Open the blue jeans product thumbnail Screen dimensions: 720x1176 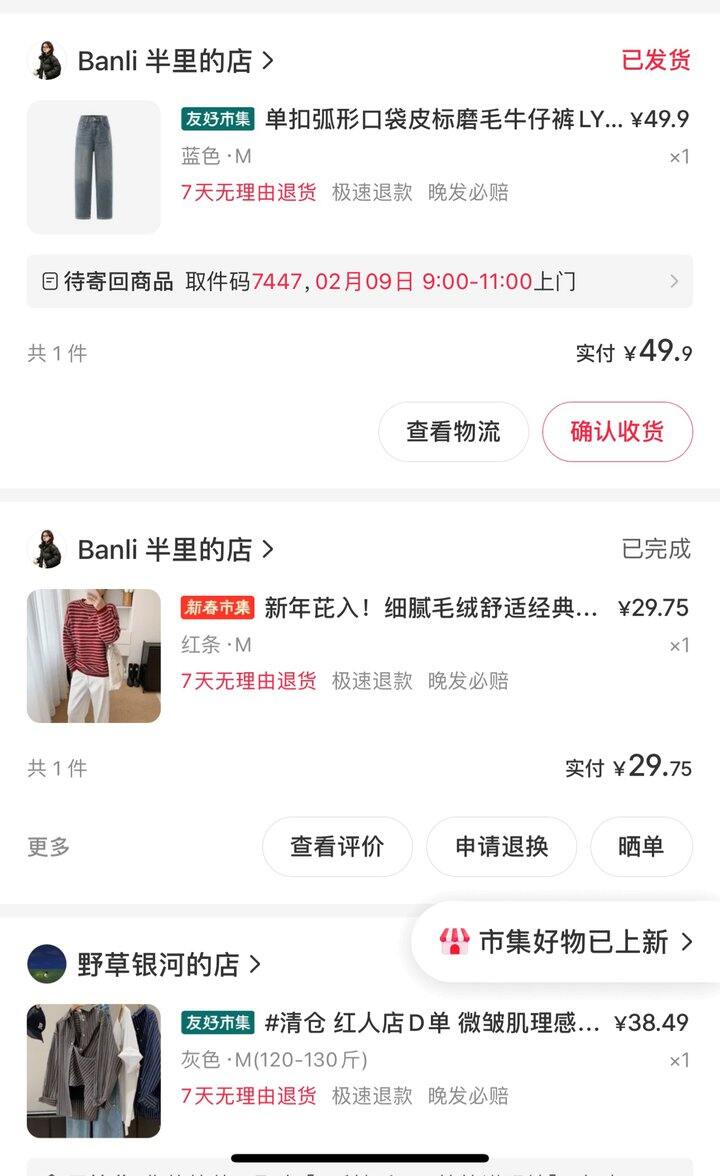pyautogui.click(x=93, y=167)
